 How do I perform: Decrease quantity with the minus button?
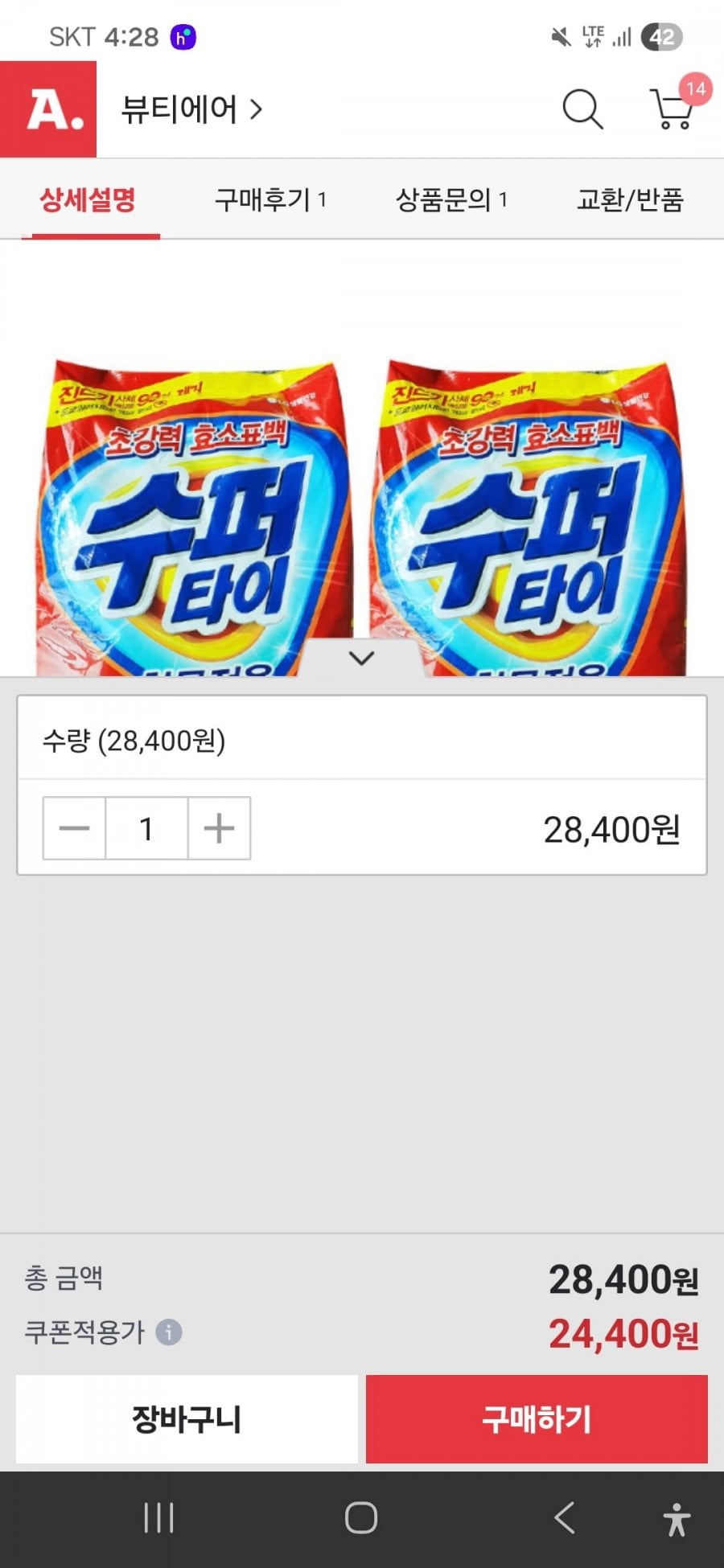74,828
